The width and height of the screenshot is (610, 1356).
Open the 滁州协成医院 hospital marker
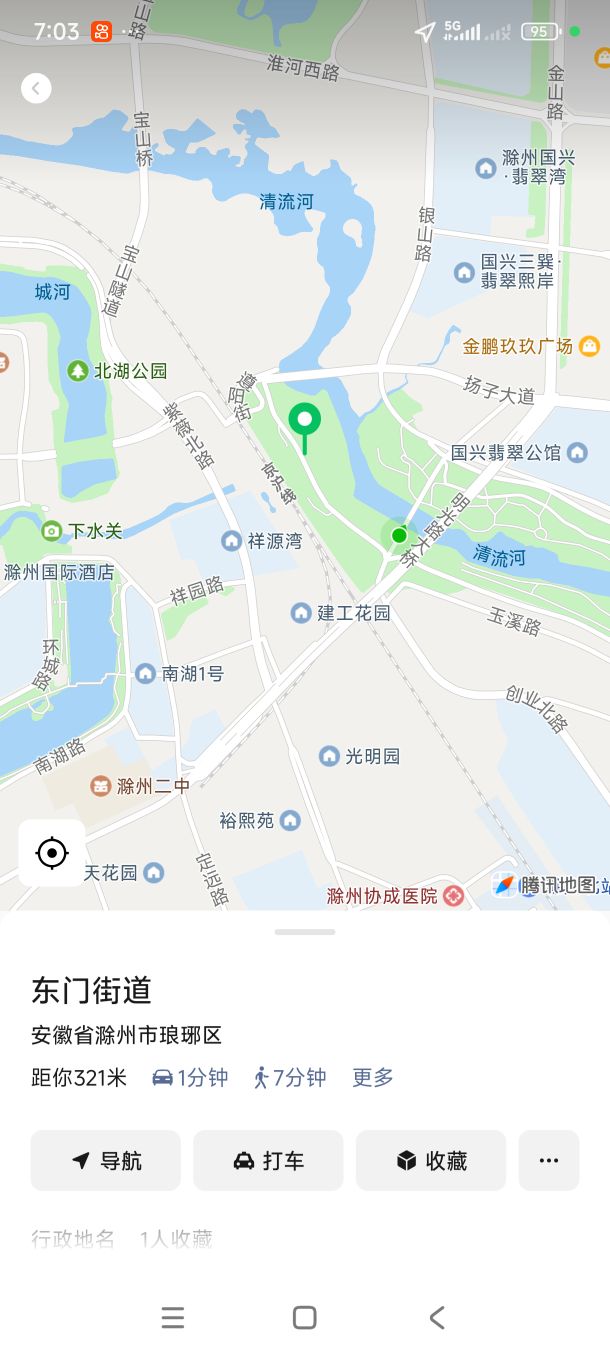453,896
